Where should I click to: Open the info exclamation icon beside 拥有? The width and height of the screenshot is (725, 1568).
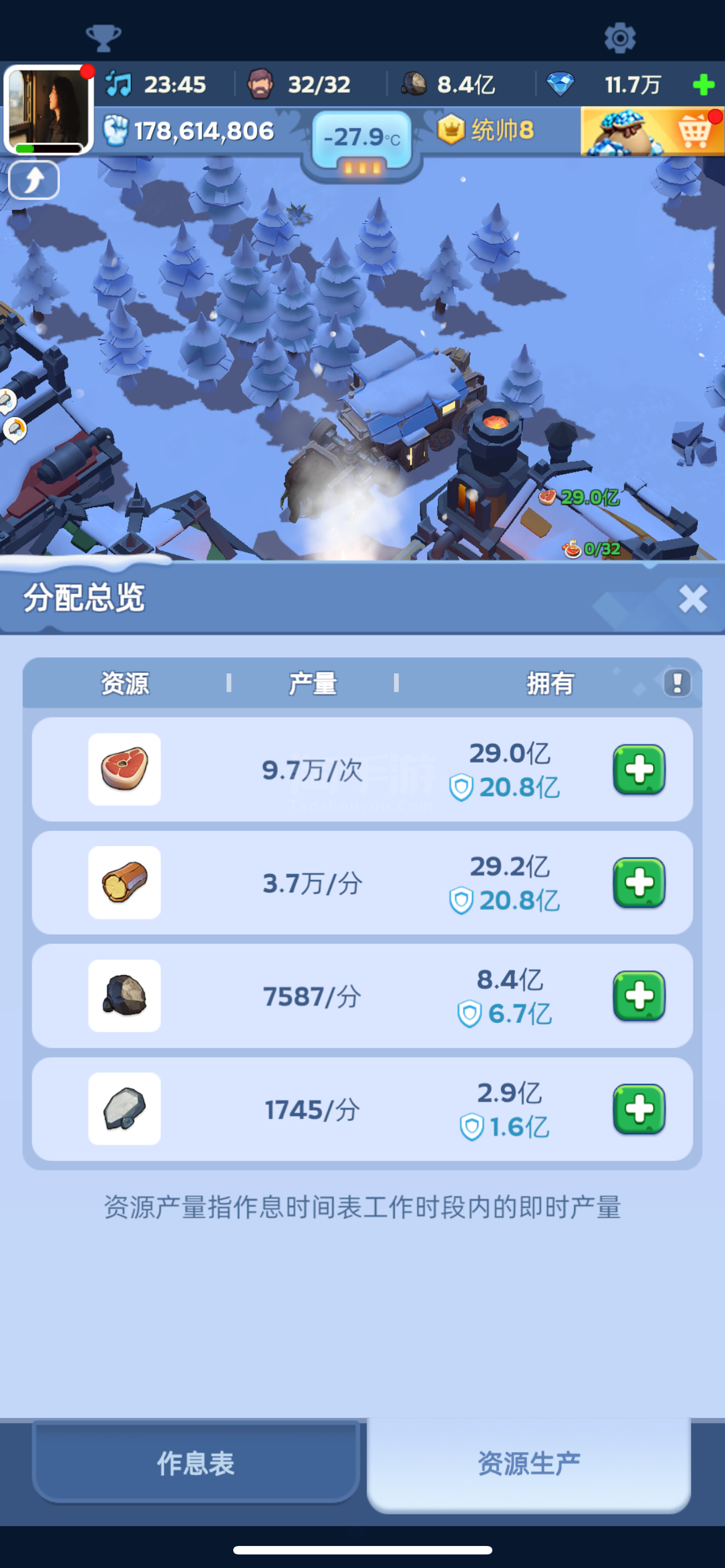point(677,683)
